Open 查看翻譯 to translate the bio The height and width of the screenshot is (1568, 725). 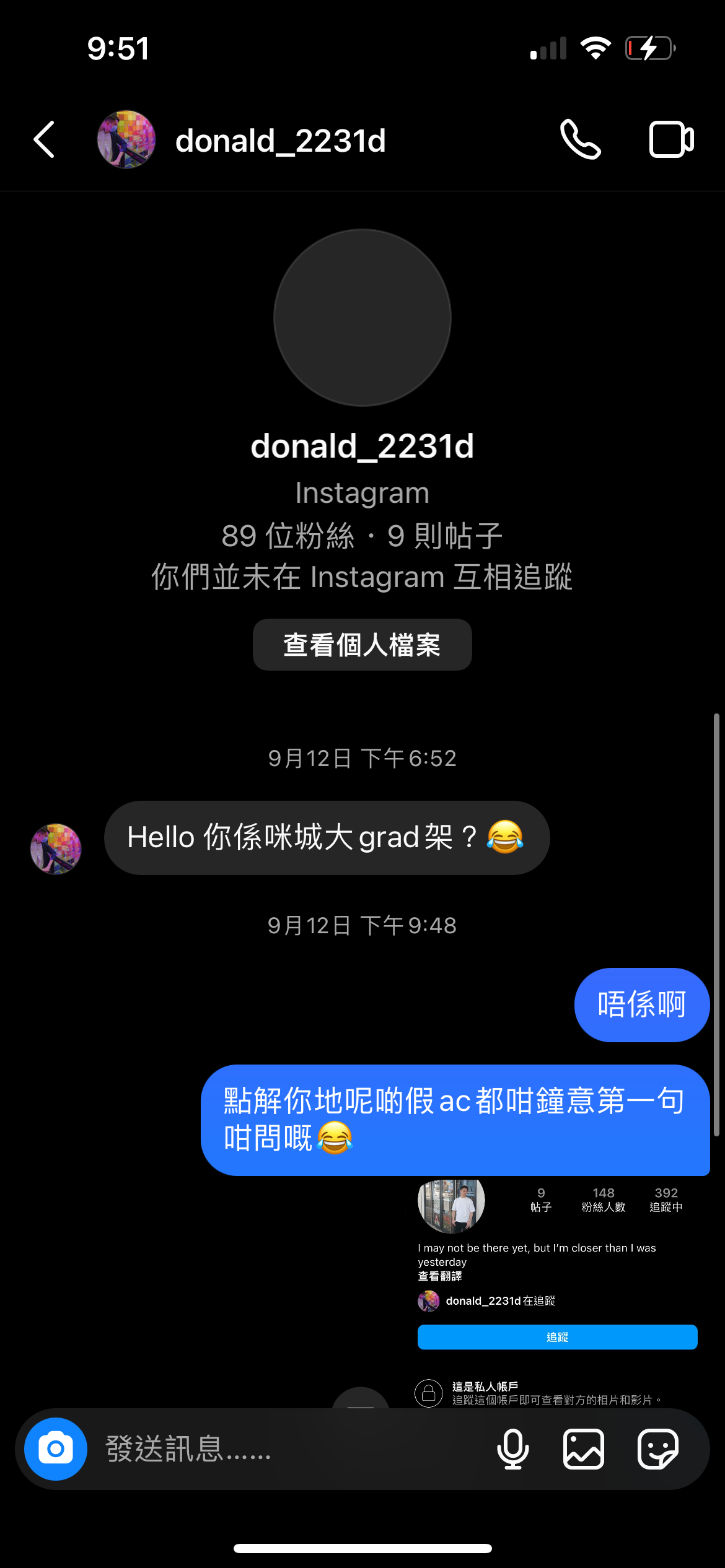tap(442, 1277)
